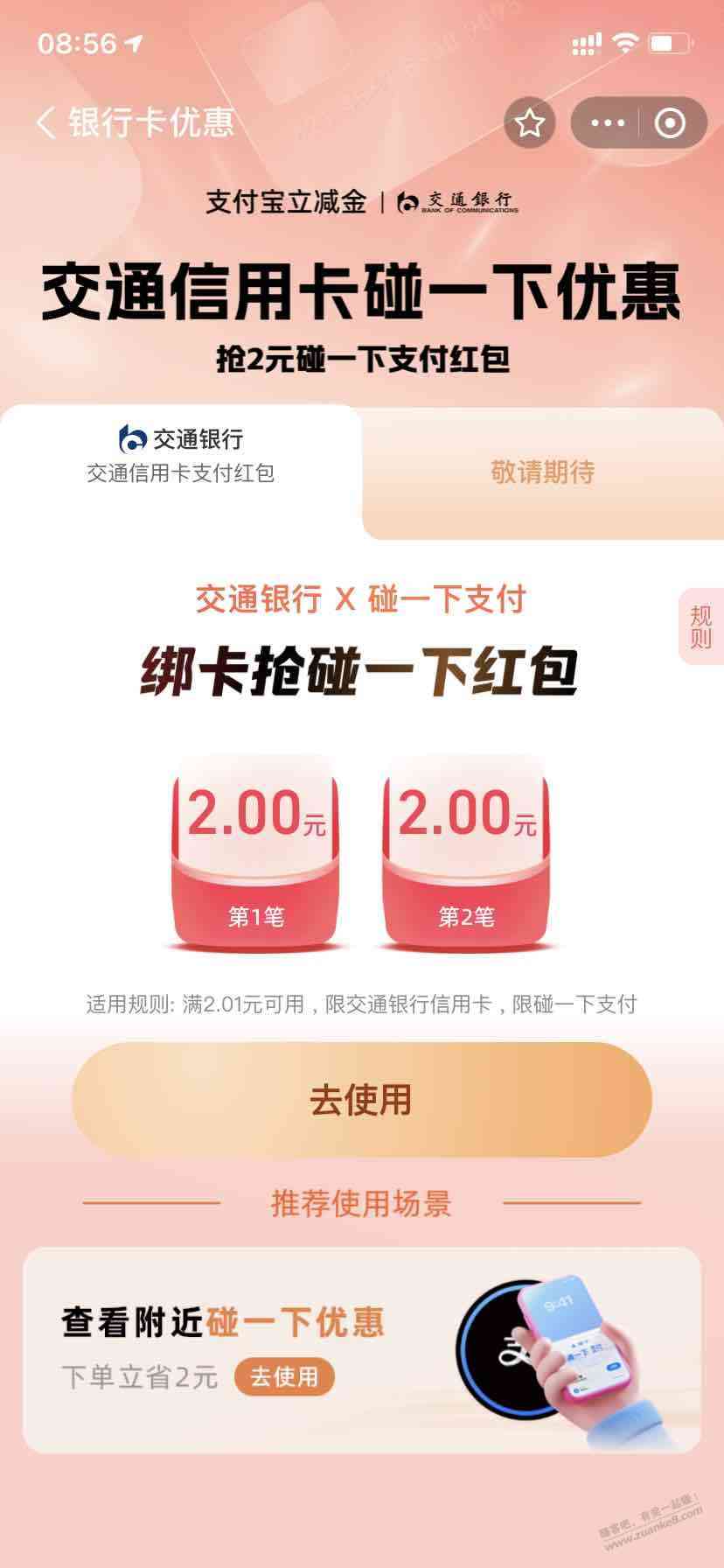The width and height of the screenshot is (724, 1568).
Task: Select the 交通银行 交通信用卡支付红包 tab
Action: click(181, 456)
